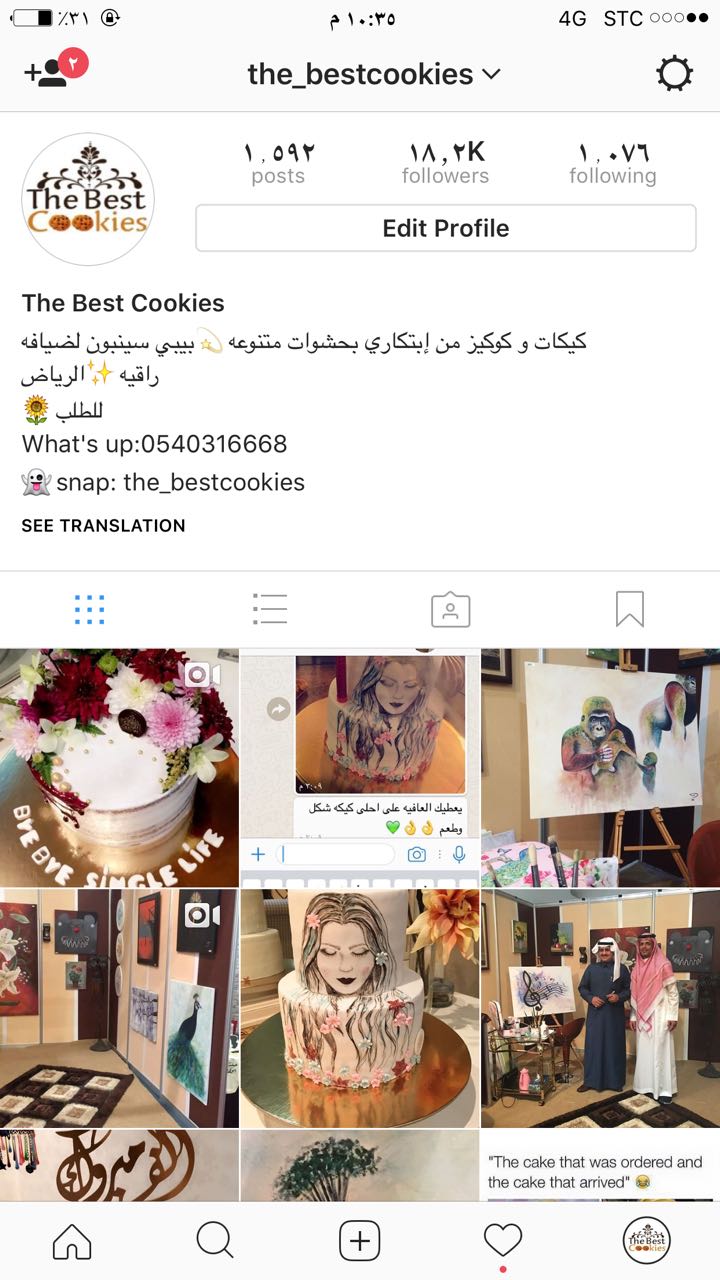
Task: Tap SEE TRANSLATION for the bio
Action: tap(104, 526)
